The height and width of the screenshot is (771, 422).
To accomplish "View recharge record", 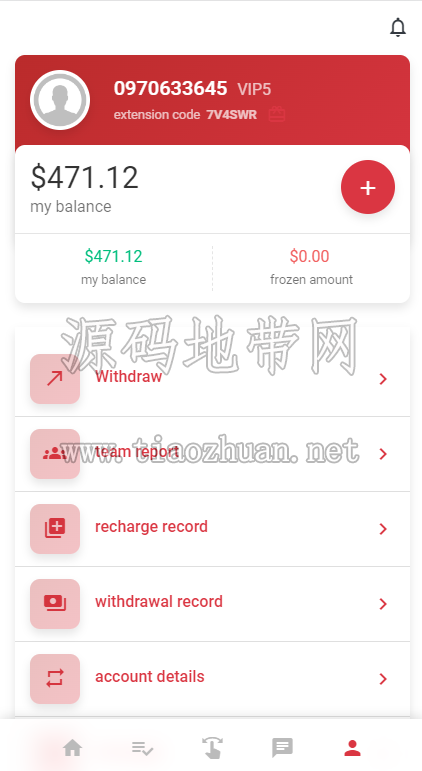I will point(212,529).
